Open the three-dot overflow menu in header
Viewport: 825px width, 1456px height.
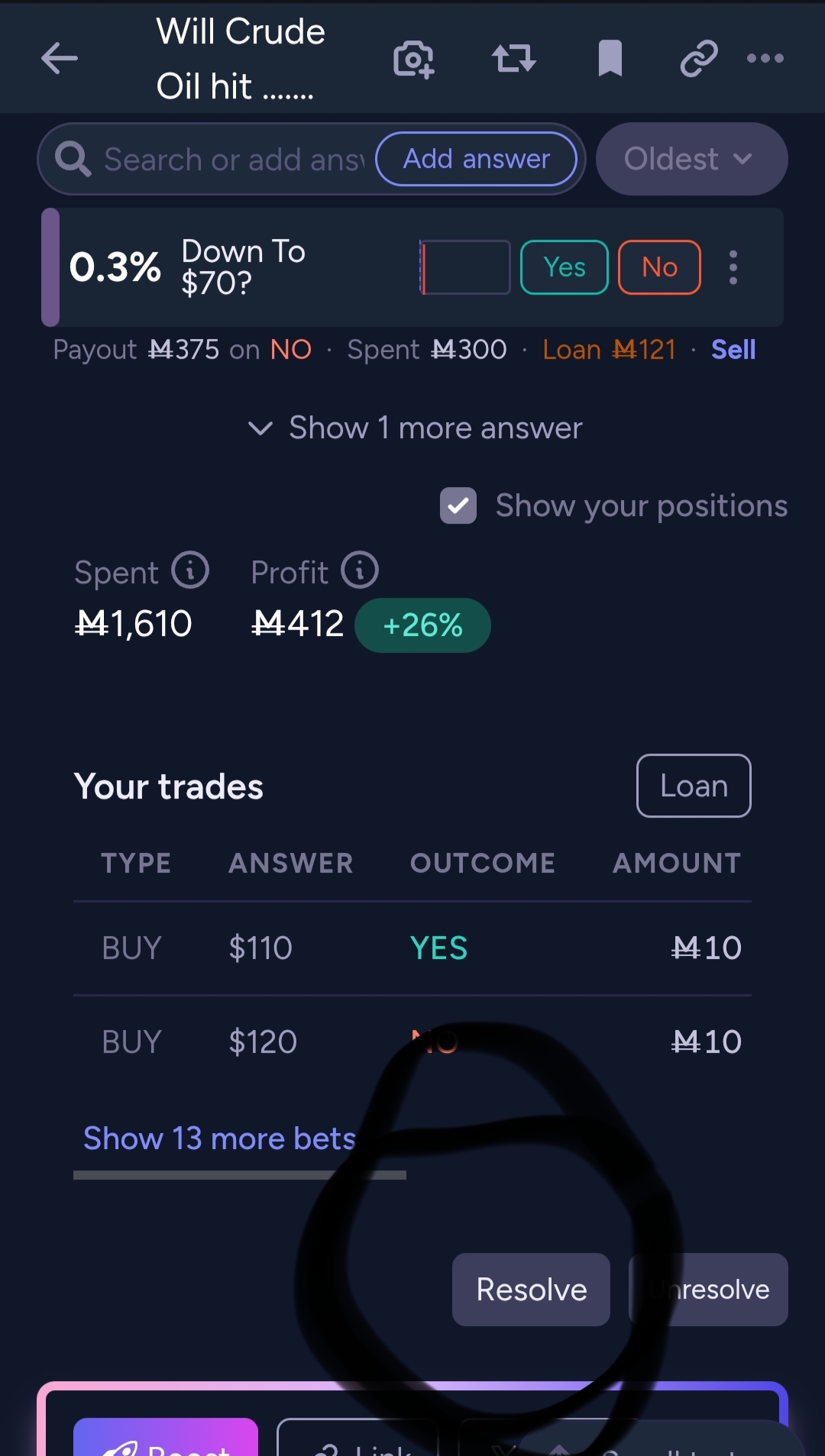click(765, 59)
